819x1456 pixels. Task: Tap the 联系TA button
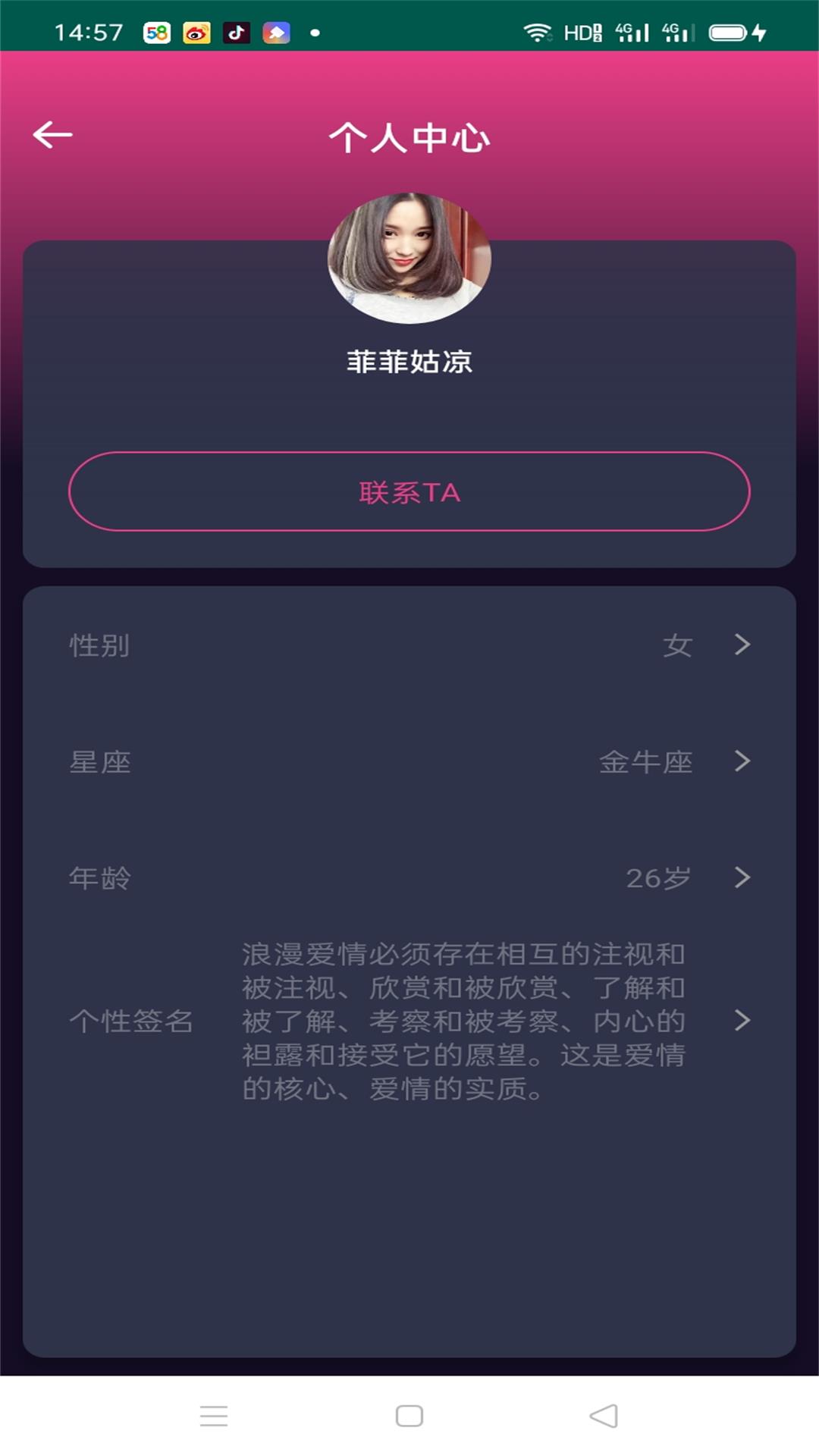(x=409, y=492)
